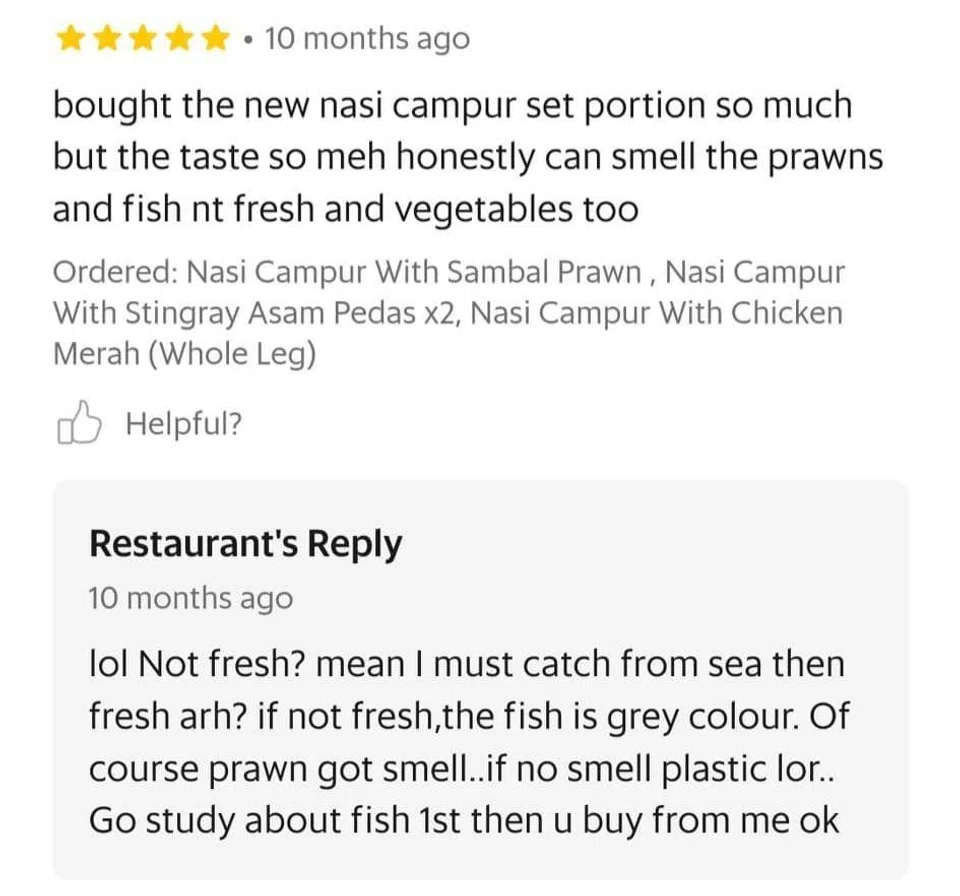This screenshot has height=896, width=960.
Task: Mark the nasi campur review as helpful
Action: pos(79,424)
